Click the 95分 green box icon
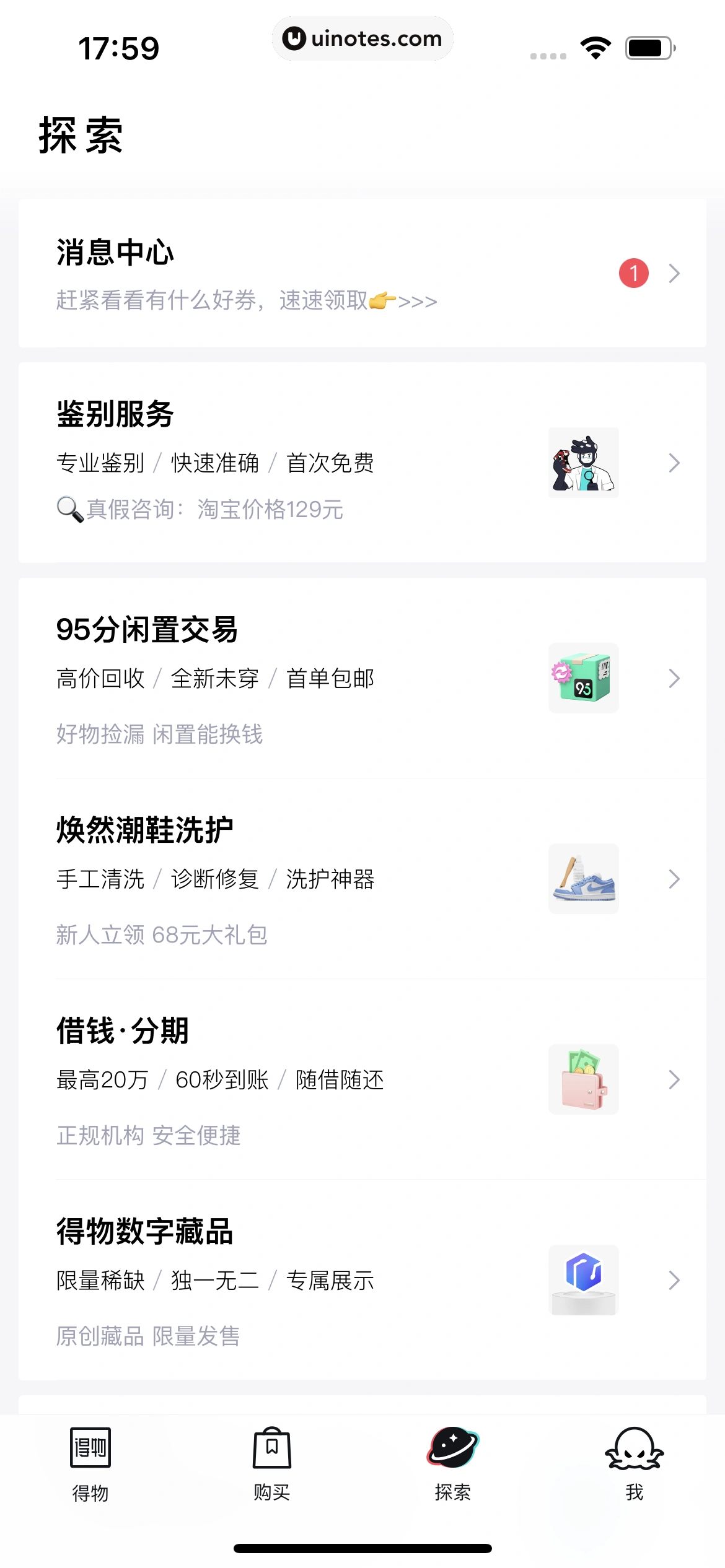725x1568 pixels. [582, 678]
